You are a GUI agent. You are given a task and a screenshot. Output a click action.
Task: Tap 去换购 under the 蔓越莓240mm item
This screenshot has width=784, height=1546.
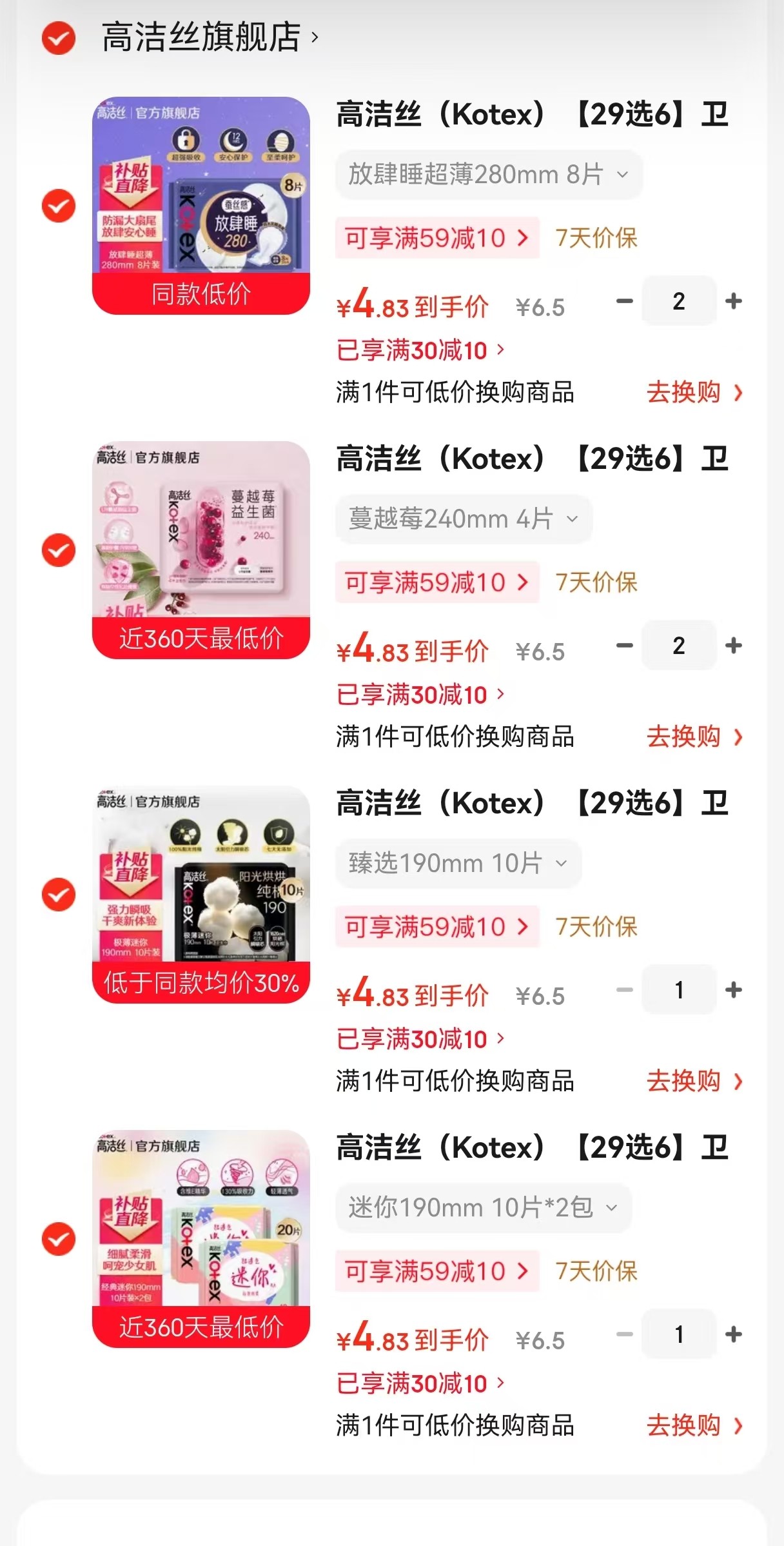694,737
